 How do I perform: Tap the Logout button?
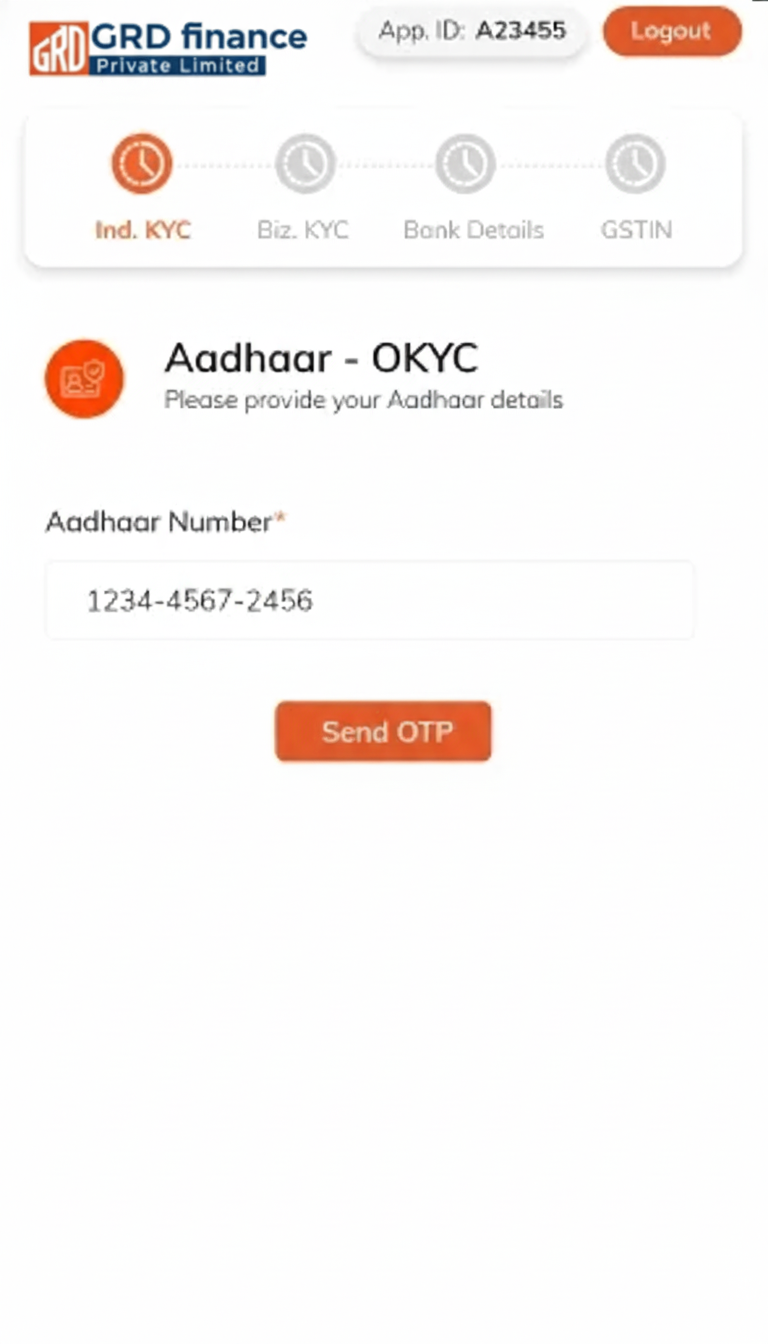coord(672,31)
